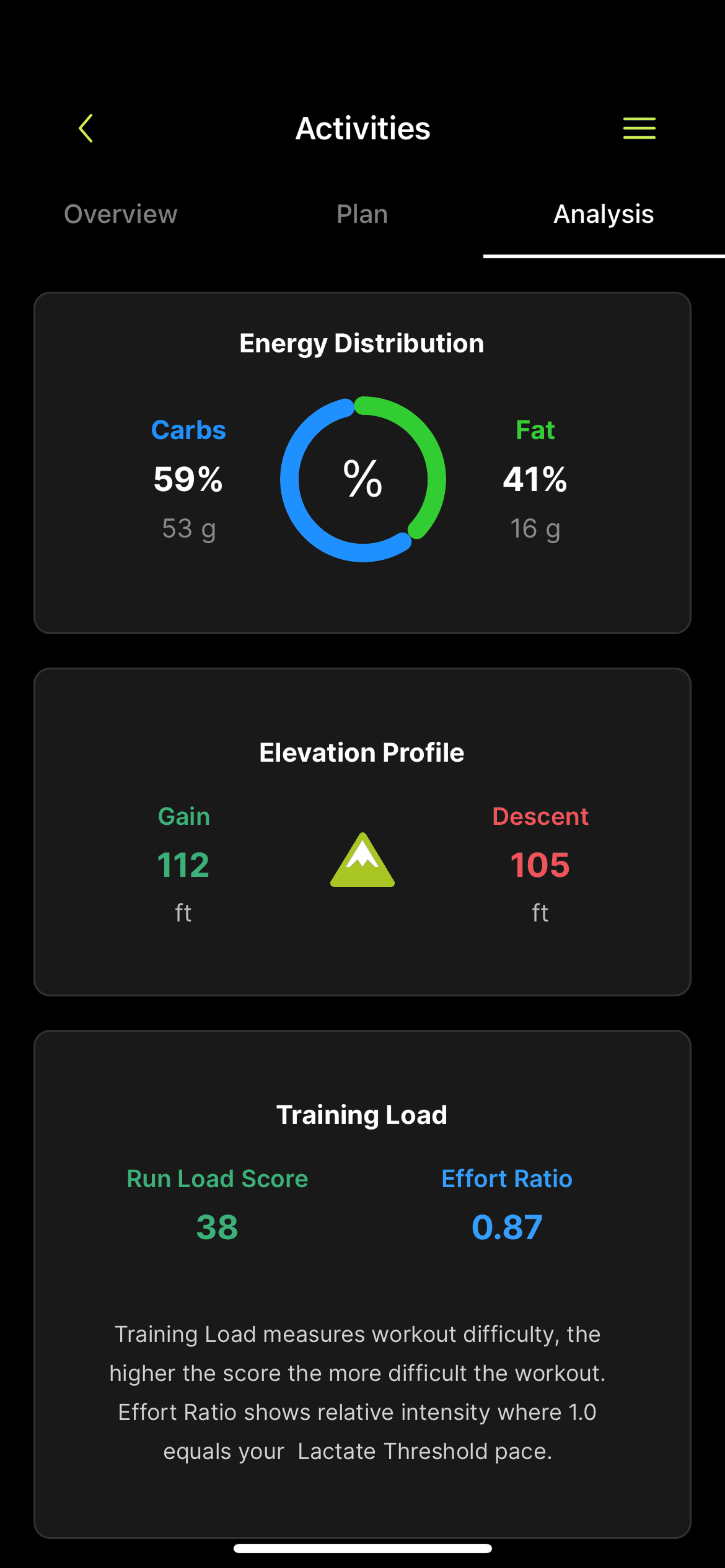The image size is (725, 1568).
Task: Tap the back chevron arrow
Action: [x=86, y=128]
